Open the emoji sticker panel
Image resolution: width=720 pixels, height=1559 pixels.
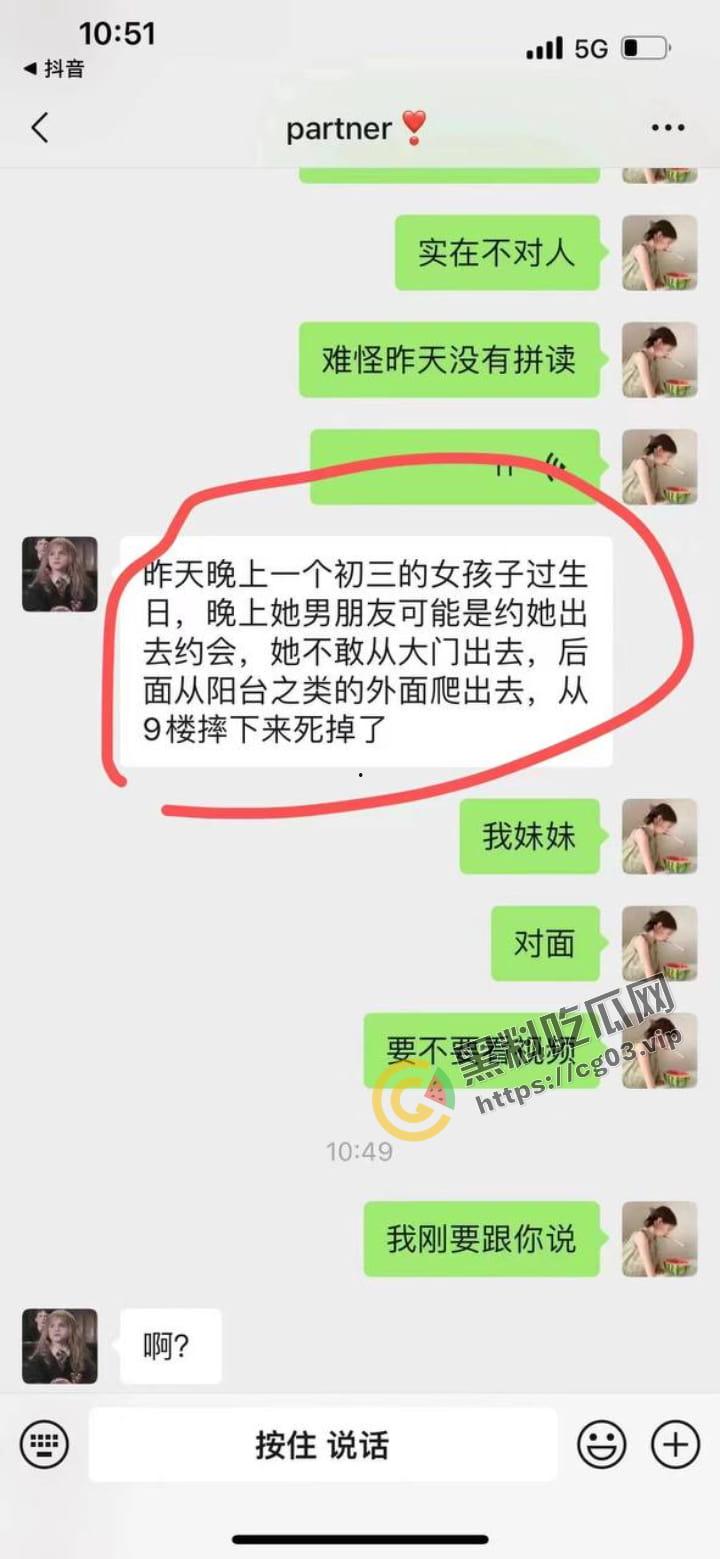coord(602,1445)
